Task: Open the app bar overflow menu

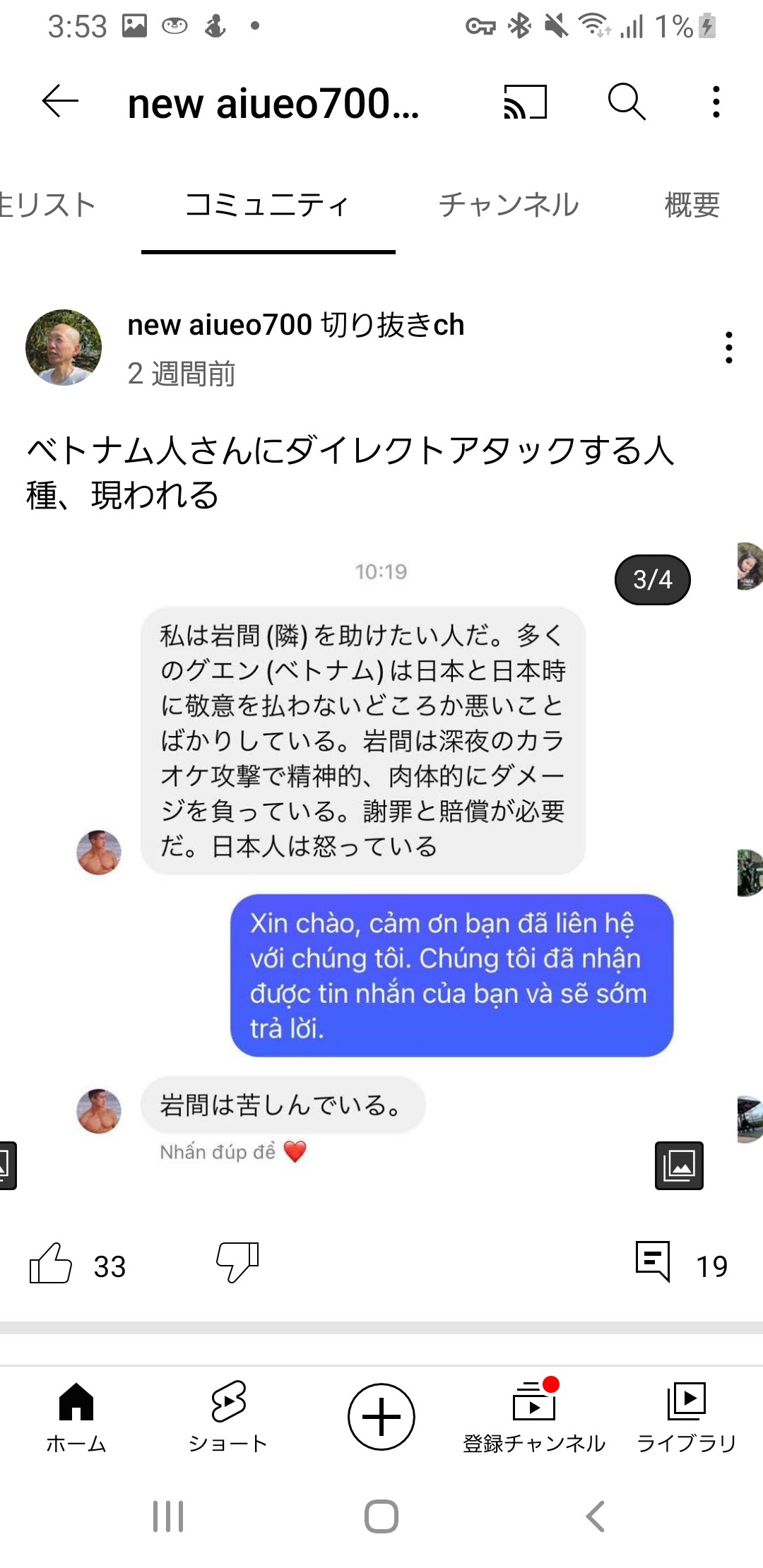Action: click(716, 102)
